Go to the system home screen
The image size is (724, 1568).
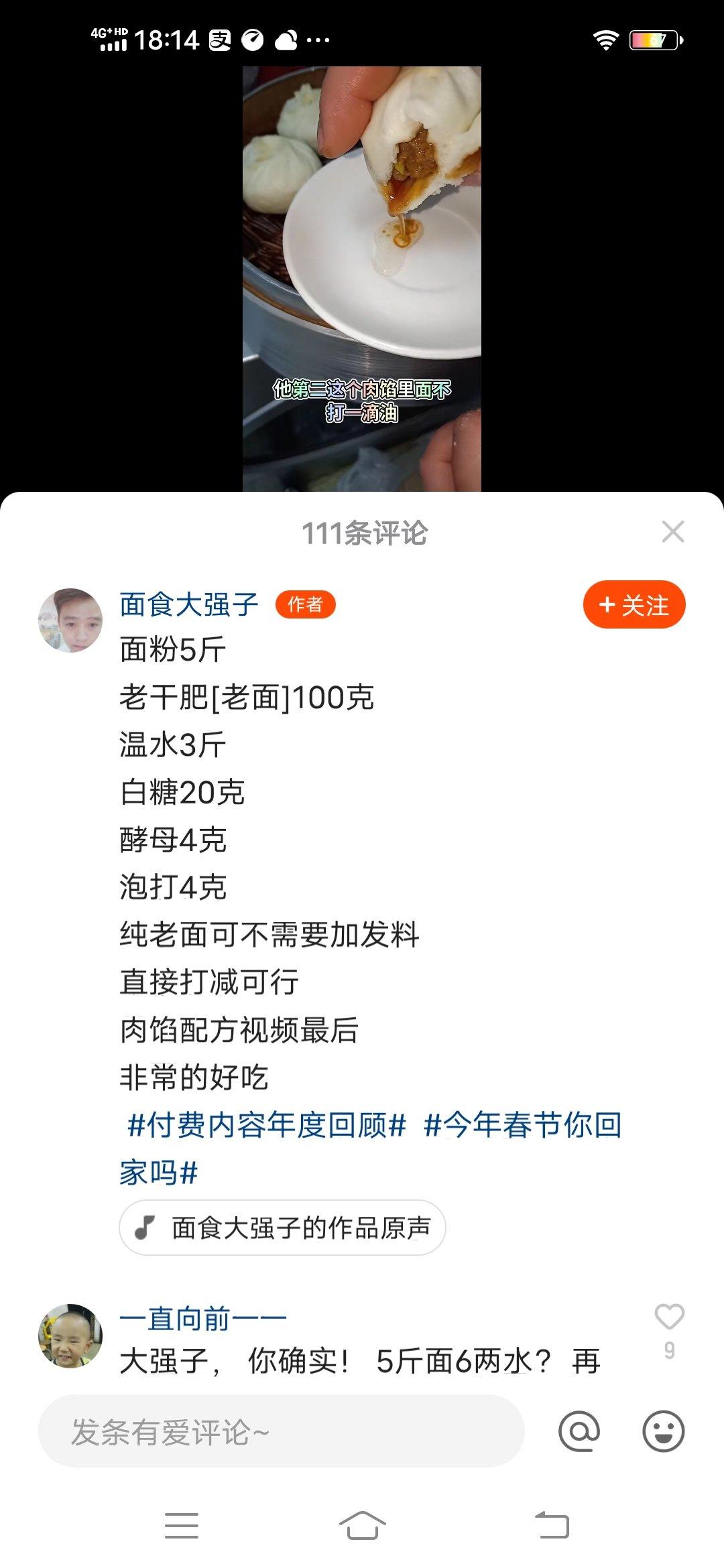click(x=362, y=1526)
